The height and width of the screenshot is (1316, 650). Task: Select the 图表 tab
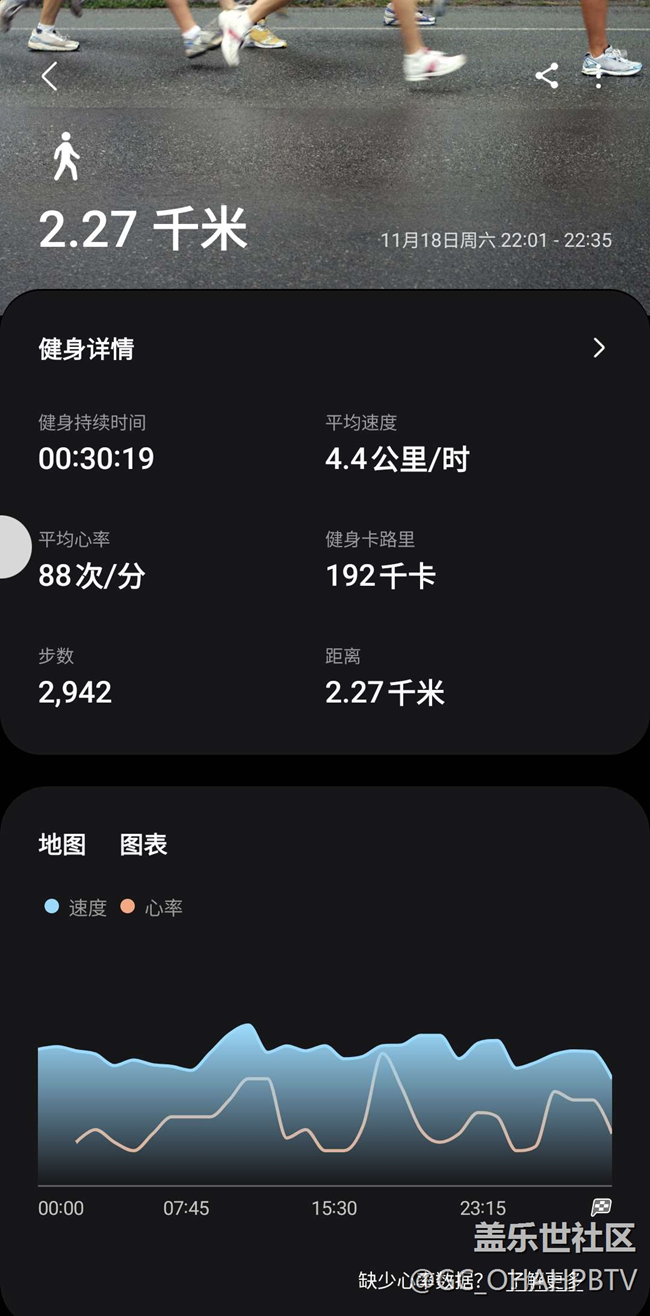coord(143,845)
